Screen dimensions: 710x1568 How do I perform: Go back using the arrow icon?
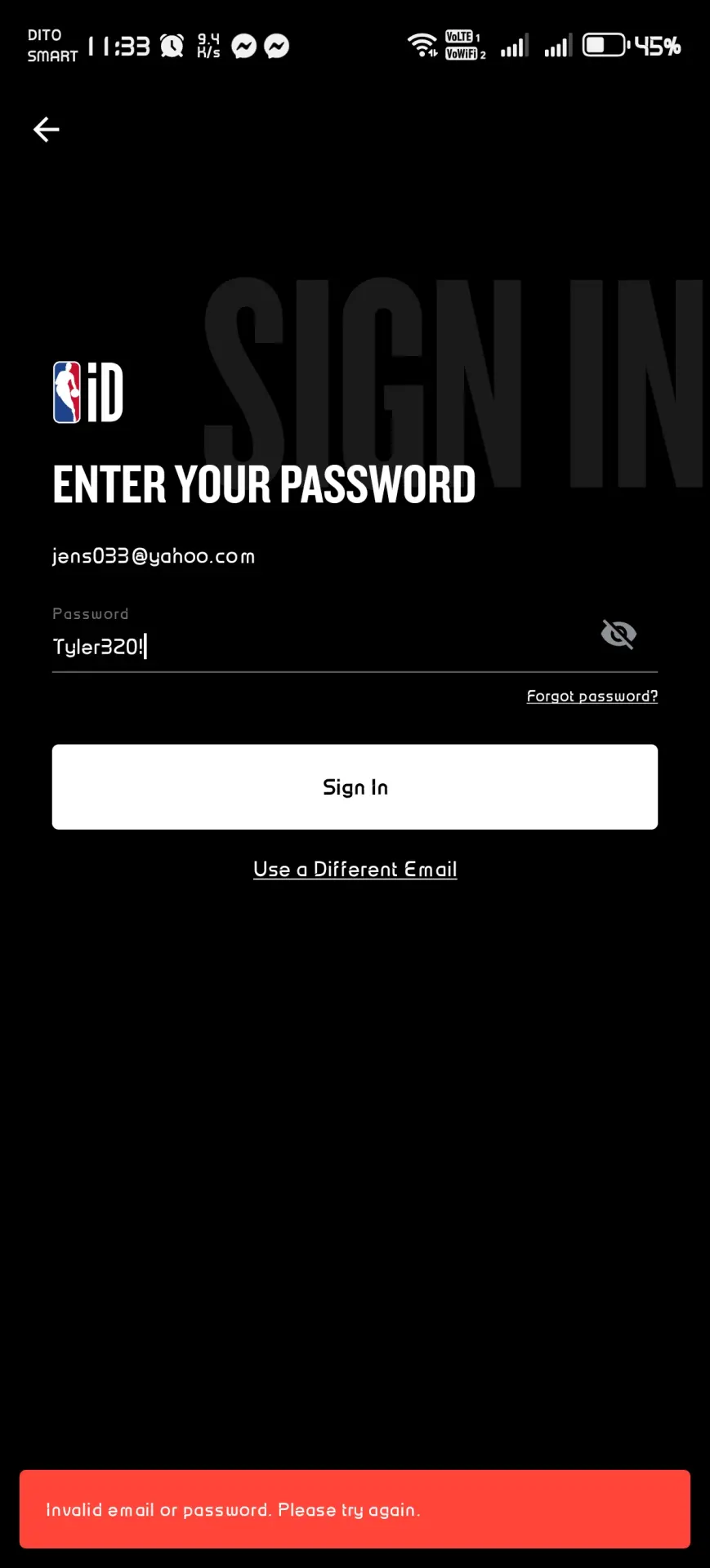click(47, 129)
